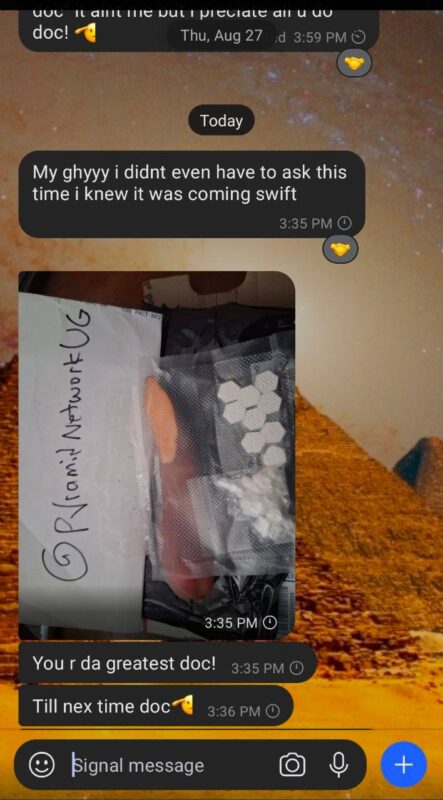The image size is (443, 800).
Task: View the handshake reaction on 3:59 PM message
Action: coord(355,63)
